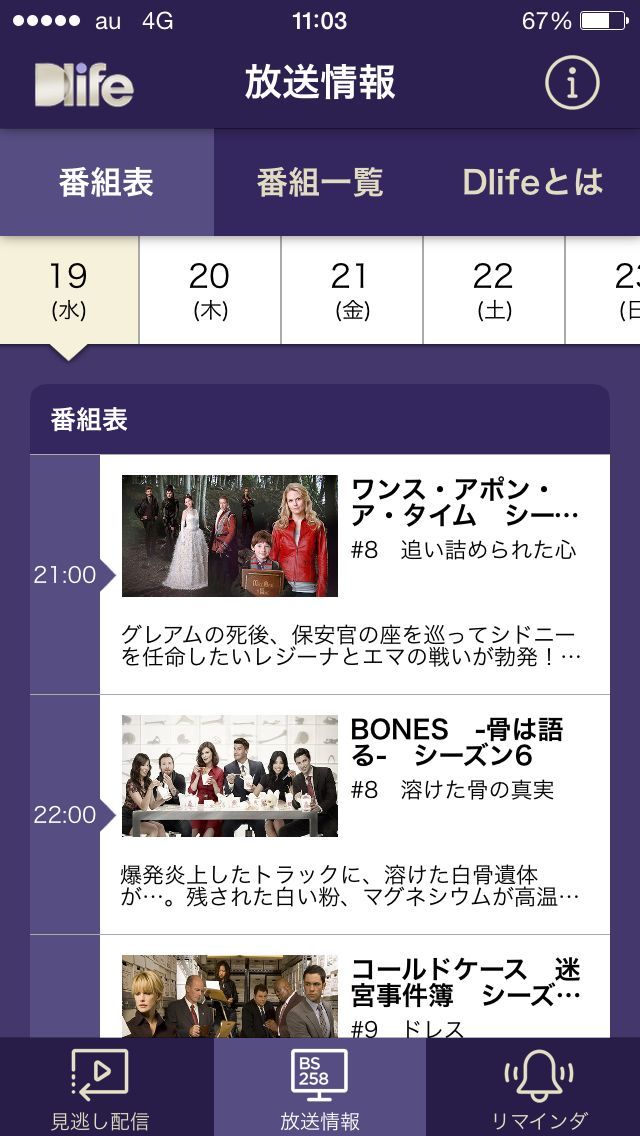Open リマインダ in the bottom bar
This screenshot has height=1136, width=640.
pos(539,1088)
